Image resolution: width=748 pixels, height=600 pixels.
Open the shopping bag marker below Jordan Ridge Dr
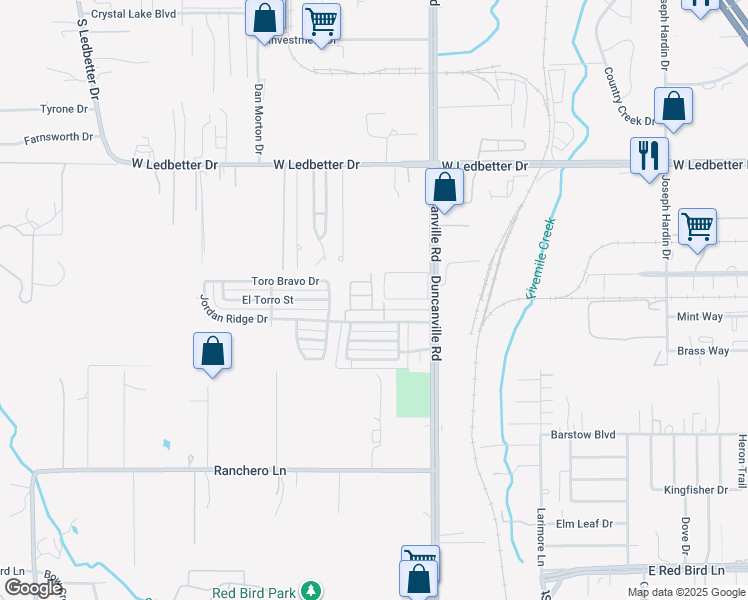[212, 351]
